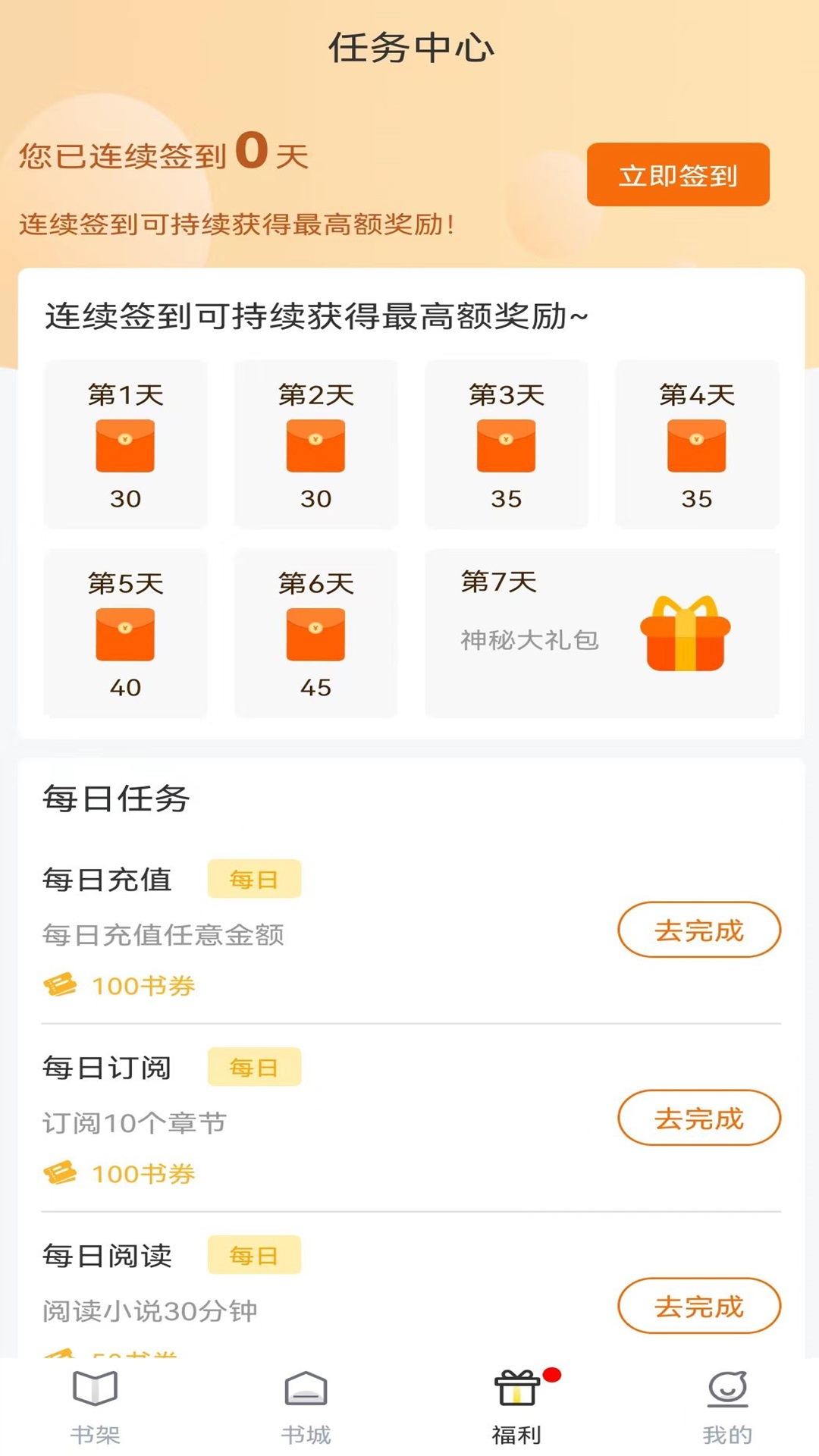Switch to the 书架 tab
Viewport: 819px width, 1456px height.
coord(95,1407)
